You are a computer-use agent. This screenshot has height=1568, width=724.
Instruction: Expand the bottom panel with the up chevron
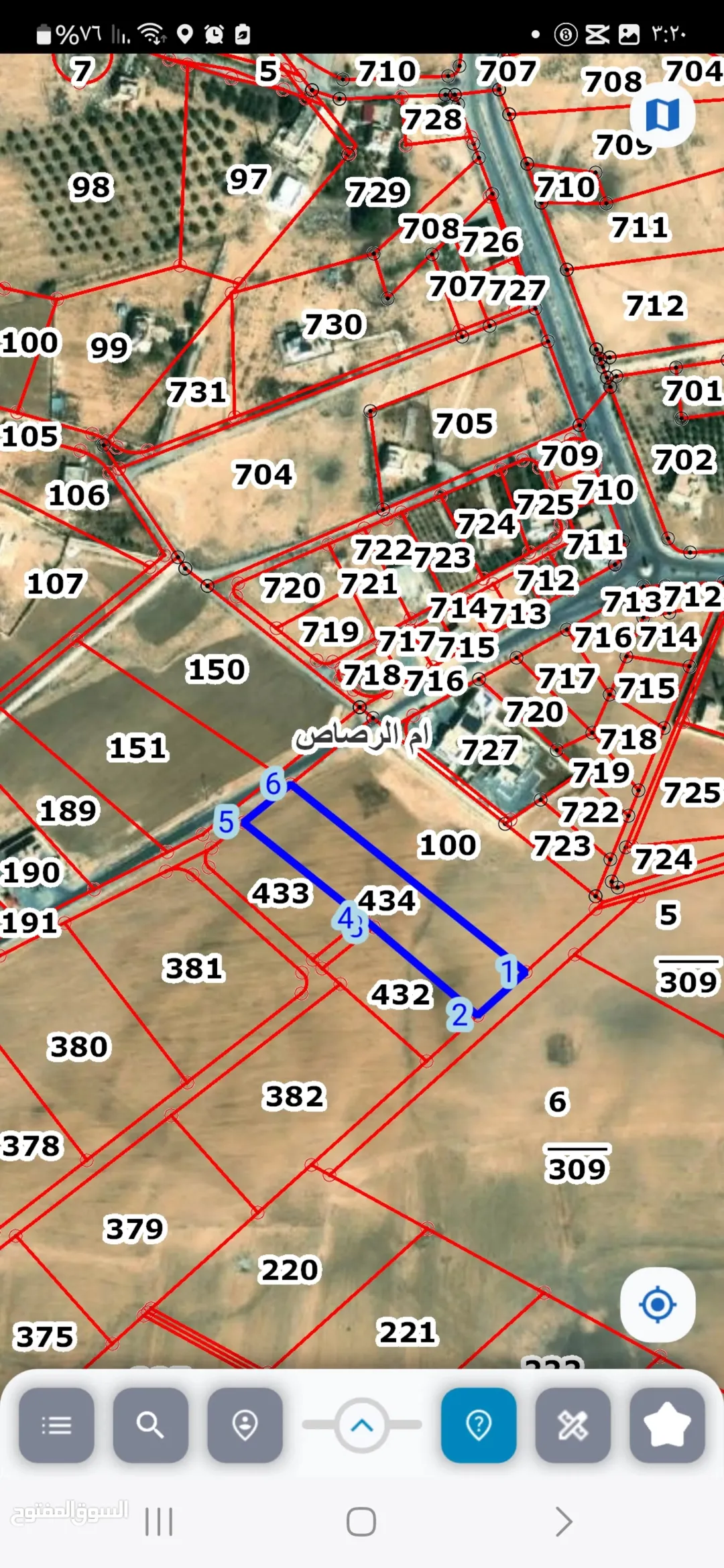point(362,1425)
